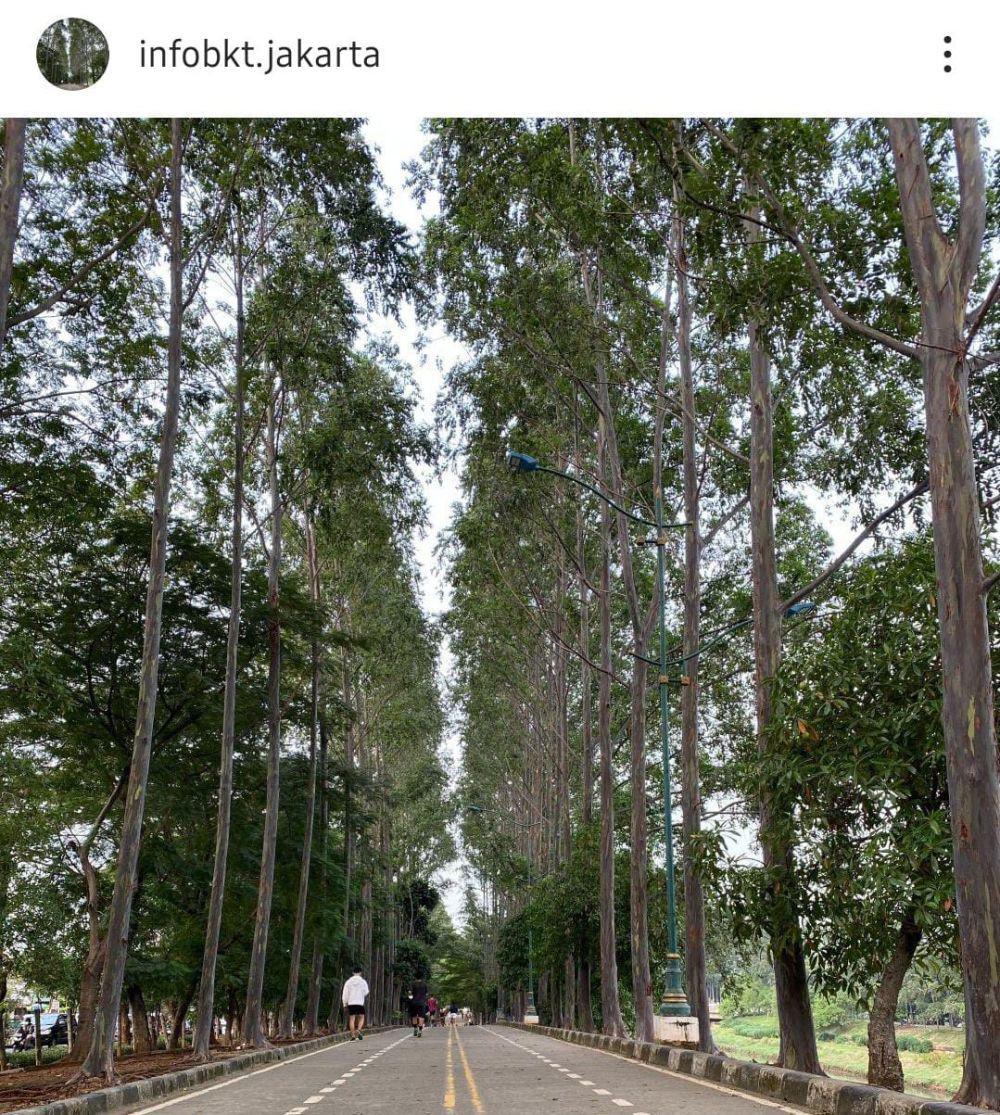
Task: Open infobkt.jakarta profile picture
Action: tap(72, 54)
